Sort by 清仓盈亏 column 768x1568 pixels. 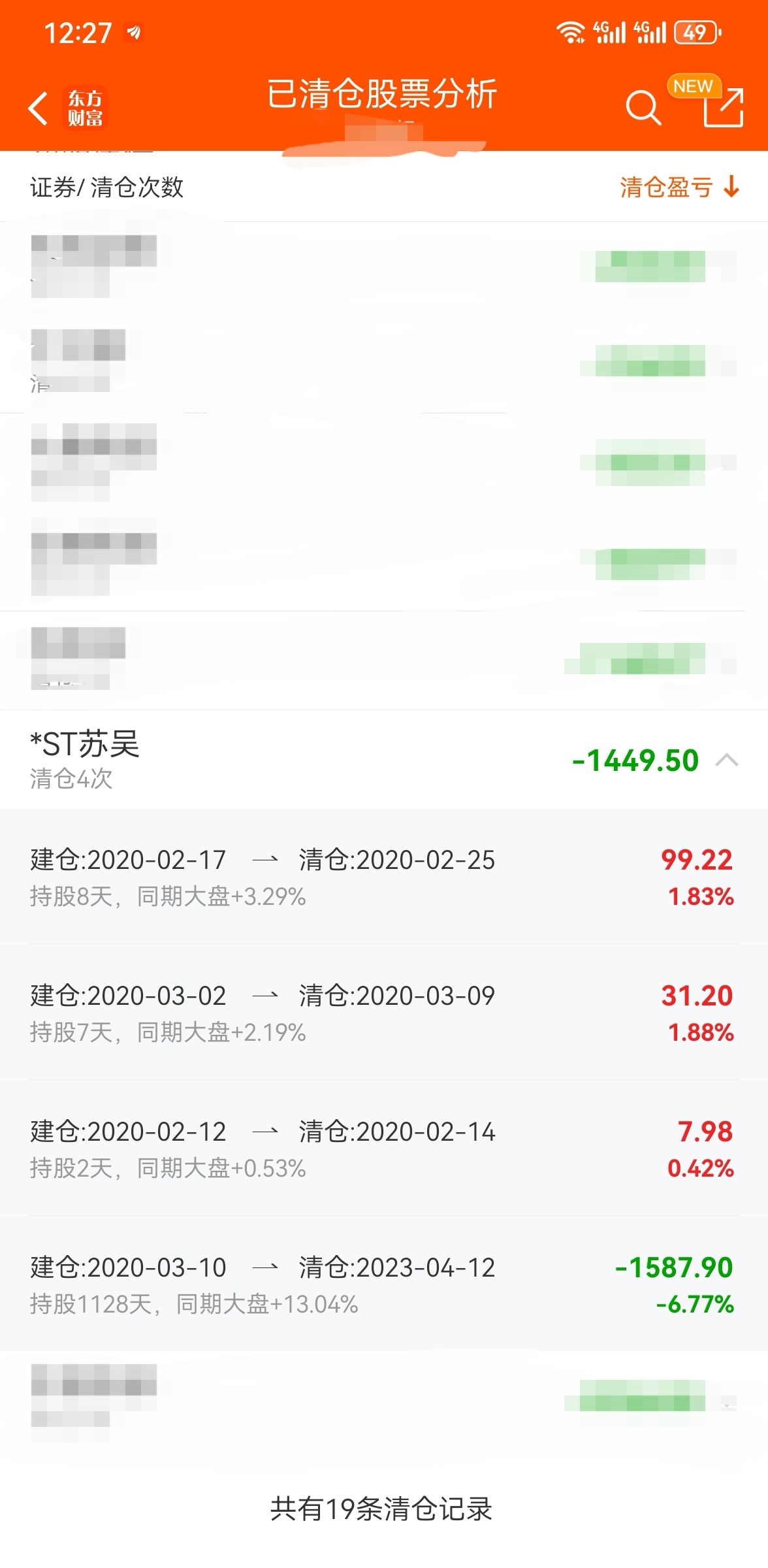click(x=679, y=188)
